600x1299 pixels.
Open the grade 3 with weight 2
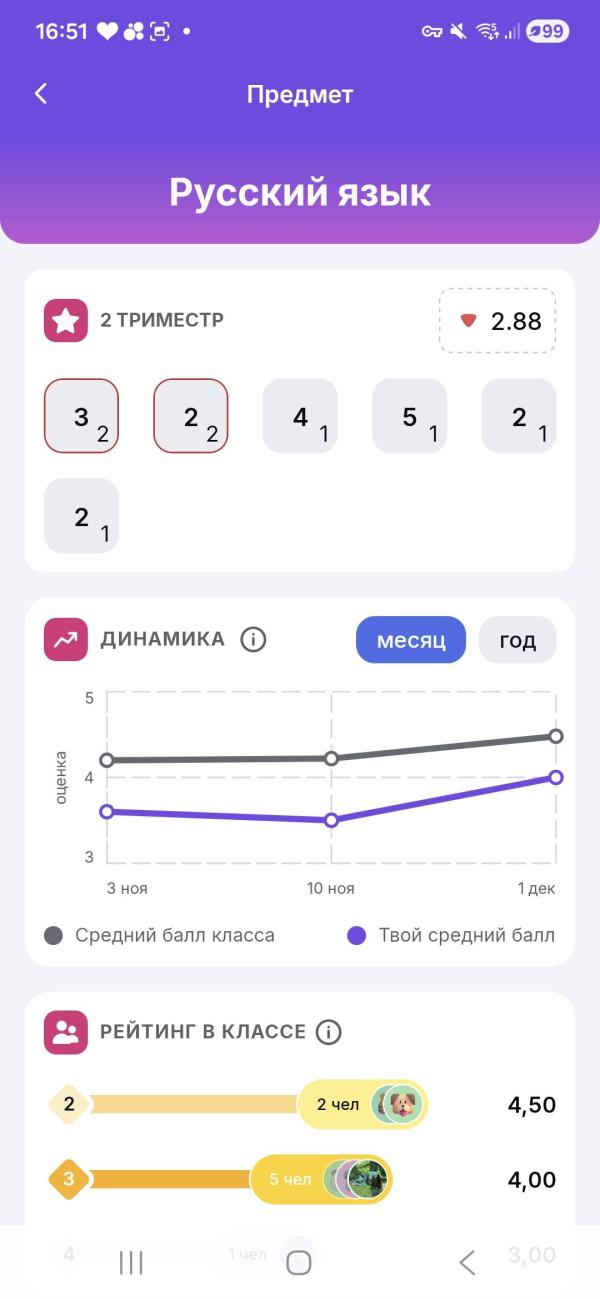pyautogui.click(x=81, y=416)
